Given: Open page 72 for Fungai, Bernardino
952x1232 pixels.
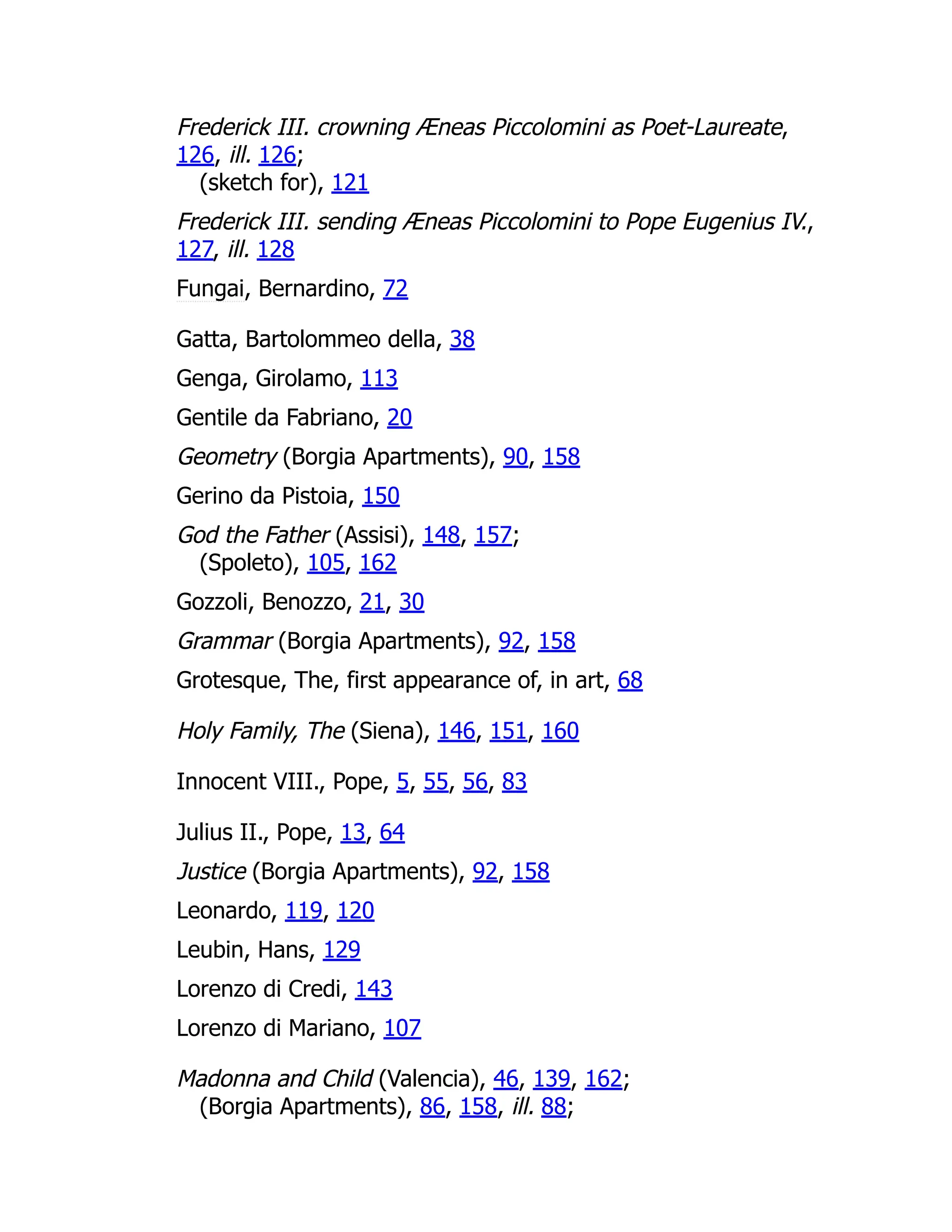Looking at the screenshot, I should tap(395, 289).
